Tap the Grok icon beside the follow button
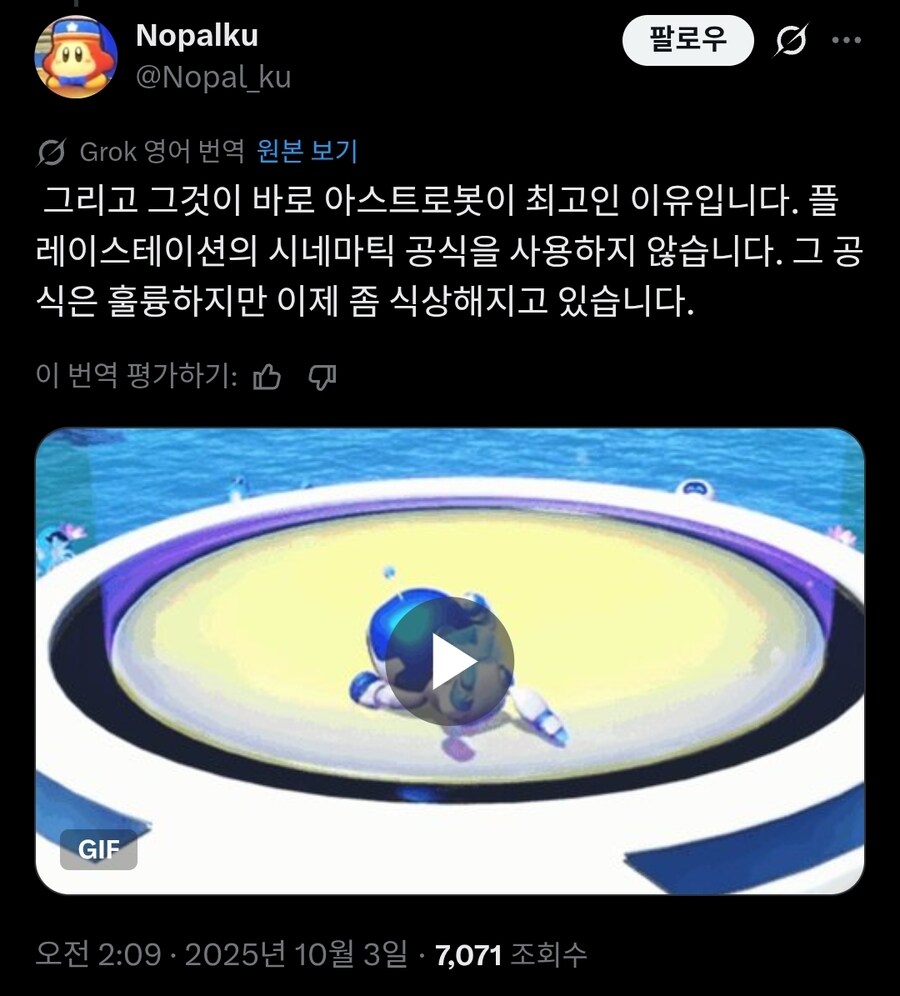Image resolution: width=900 pixels, height=996 pixels. (x=791, y=42)
